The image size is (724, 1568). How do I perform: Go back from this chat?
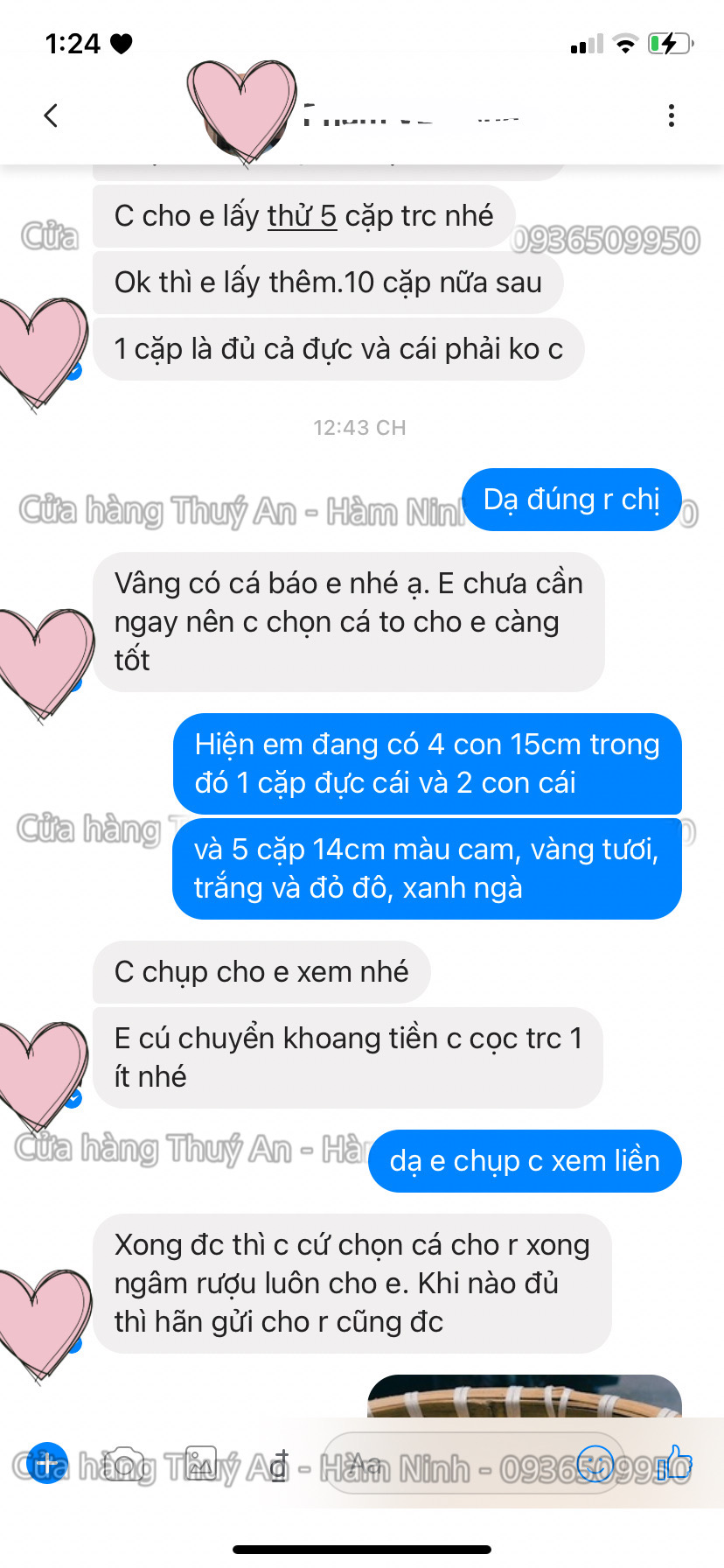click(x=51, y=115)
